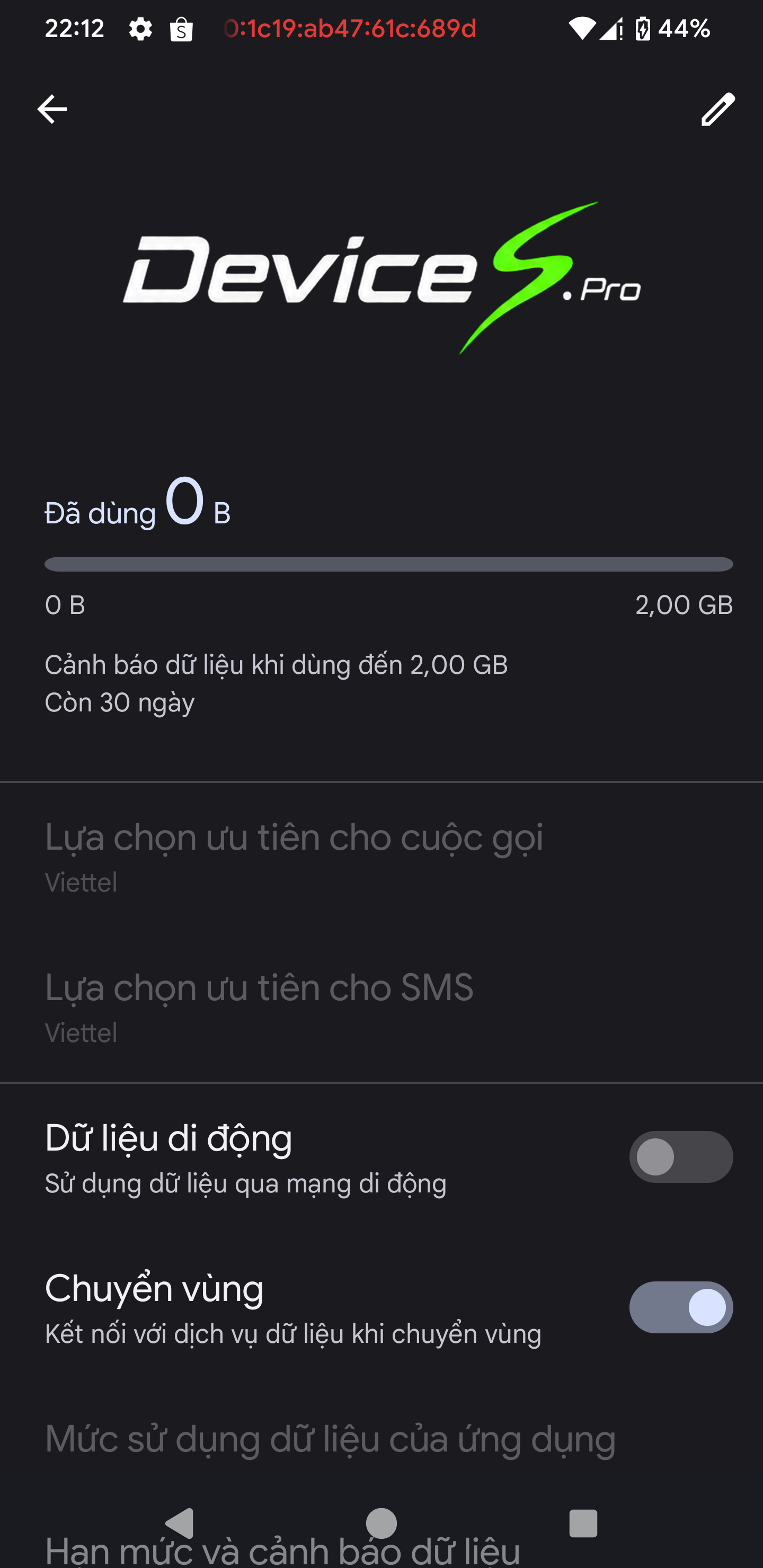Disable the Chuyển vùng roaming switch
The image size is (763, 1568).
681,1307
